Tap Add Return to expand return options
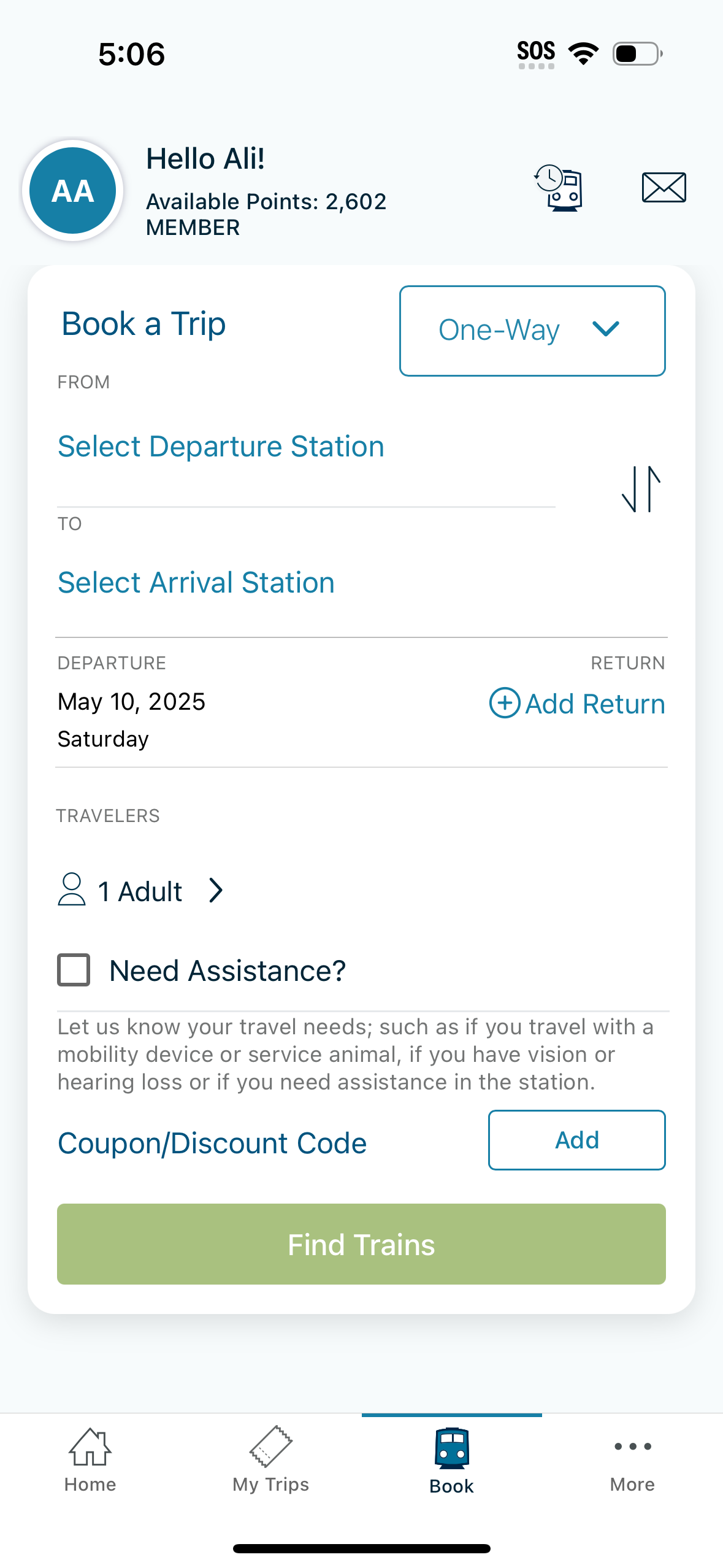The image size is (723, 1568). pos(578,703)
